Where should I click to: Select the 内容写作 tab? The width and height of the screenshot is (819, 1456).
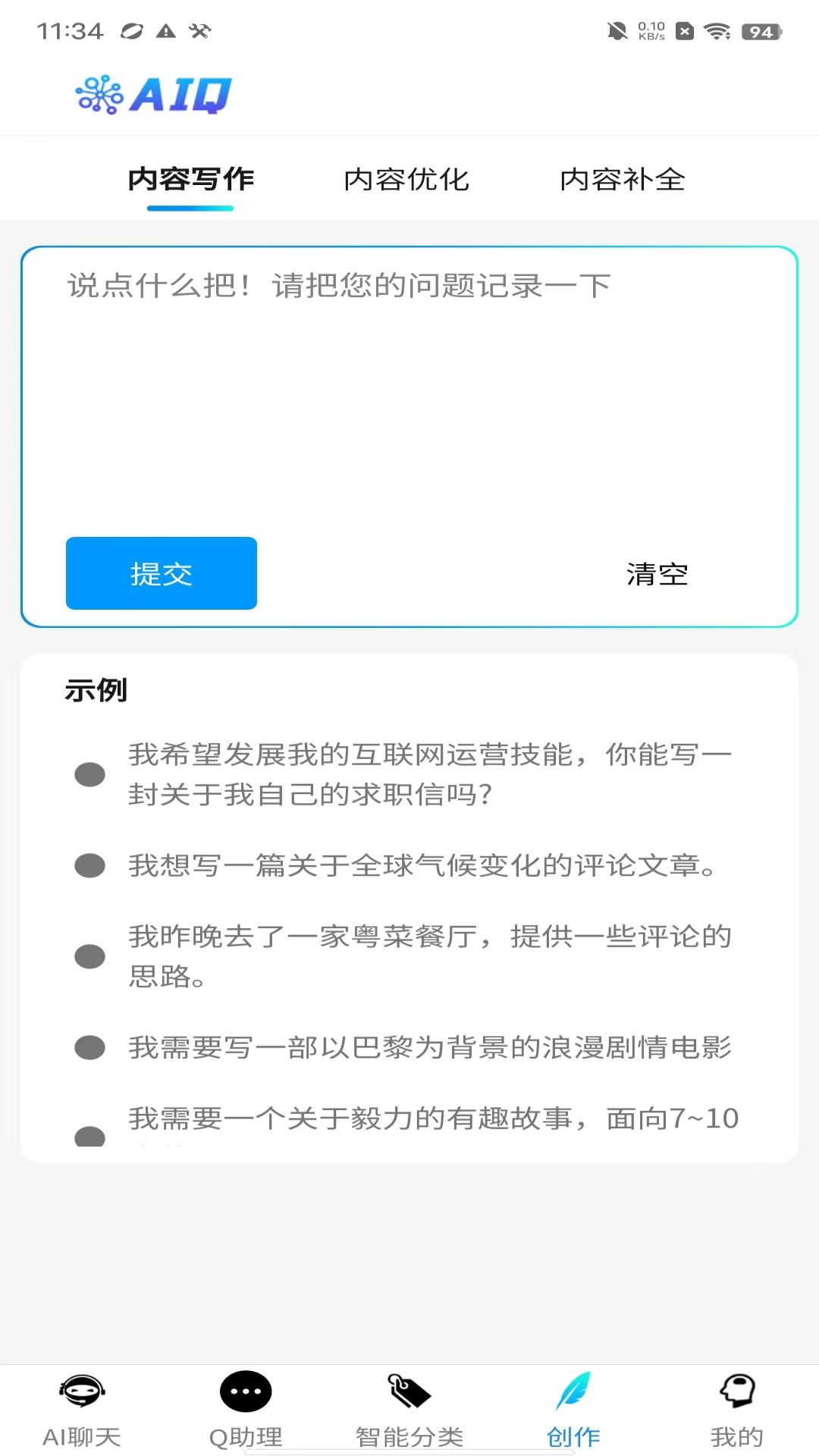(190, 180)
